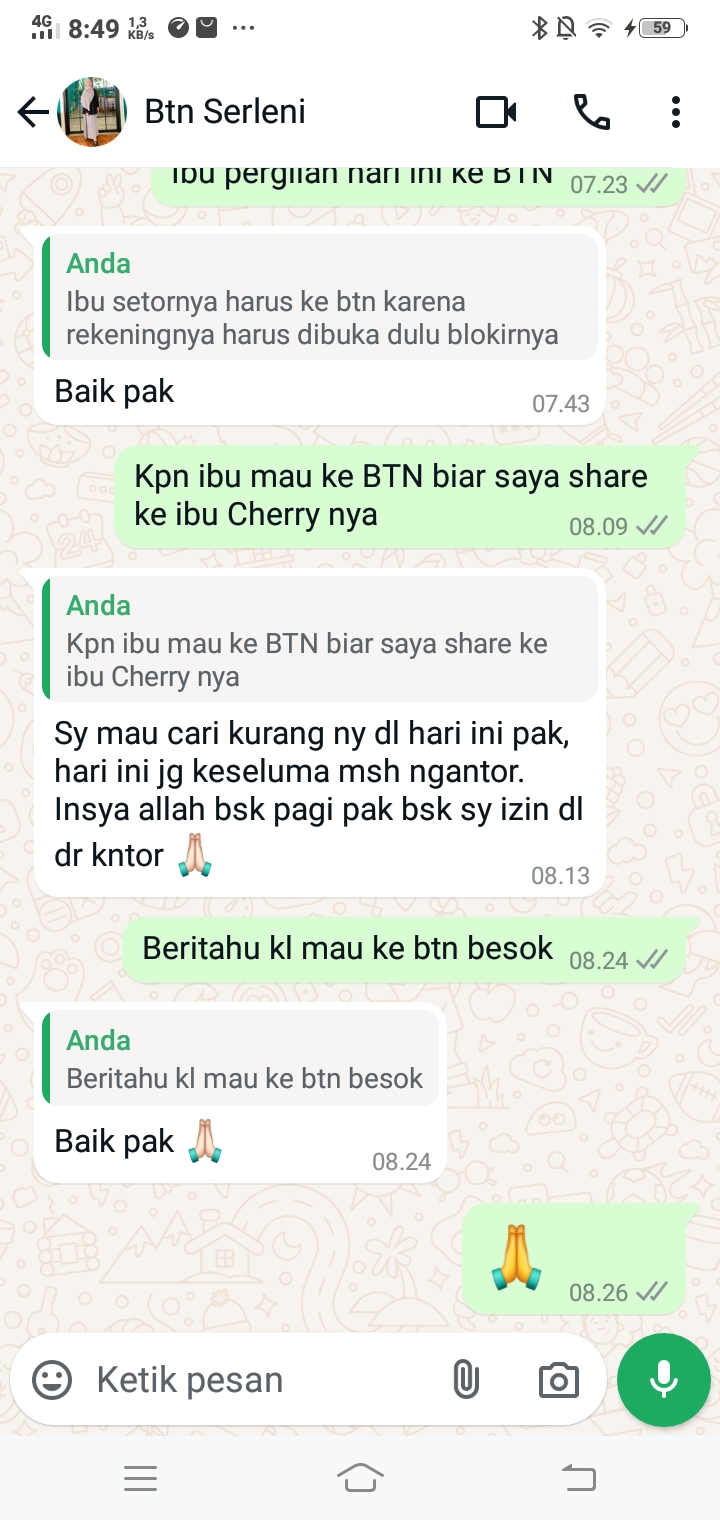Open the three-dot overflow menu

[x=676, y=113]
